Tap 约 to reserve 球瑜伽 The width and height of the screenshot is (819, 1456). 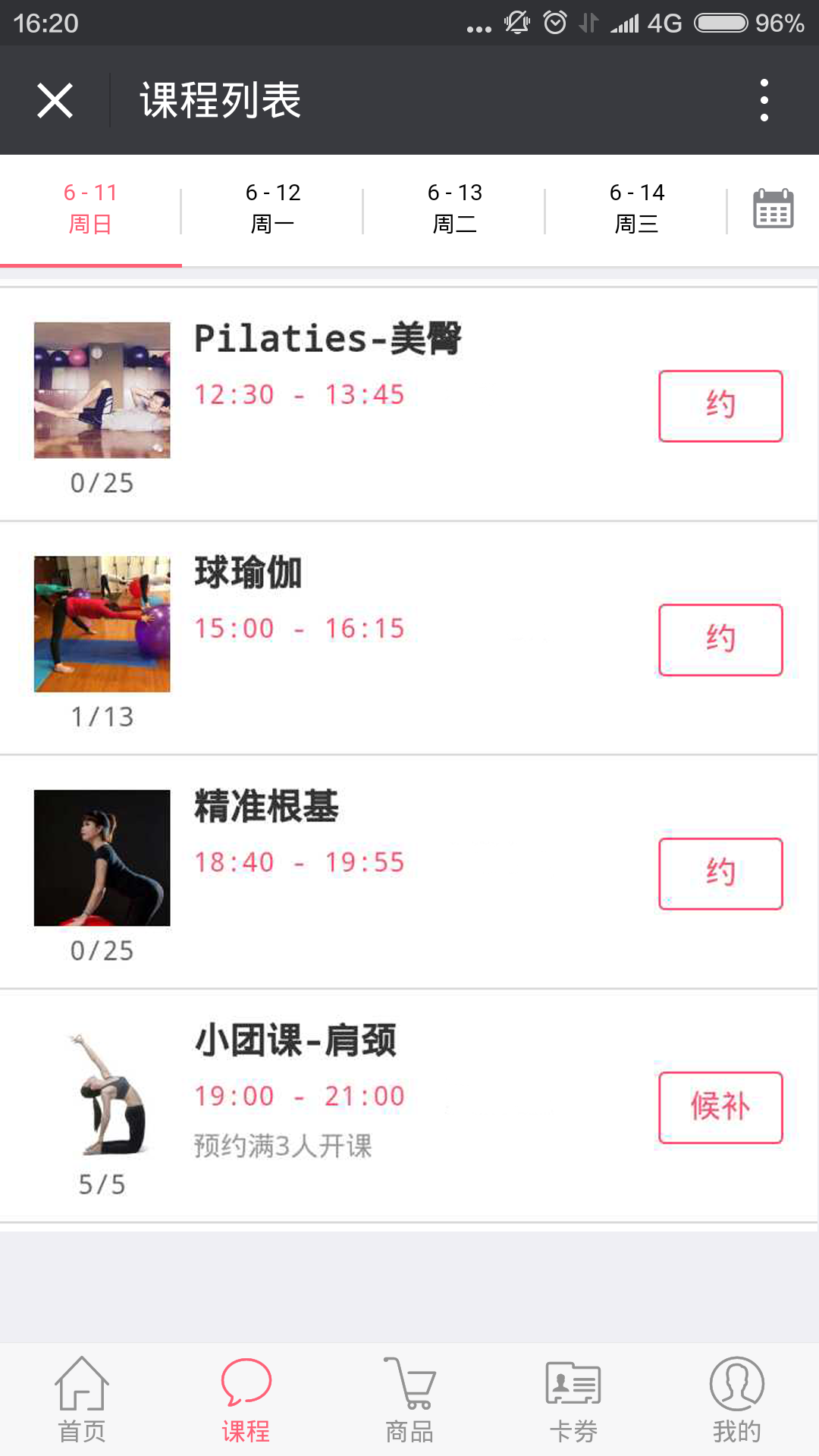[x=720, y=639]
